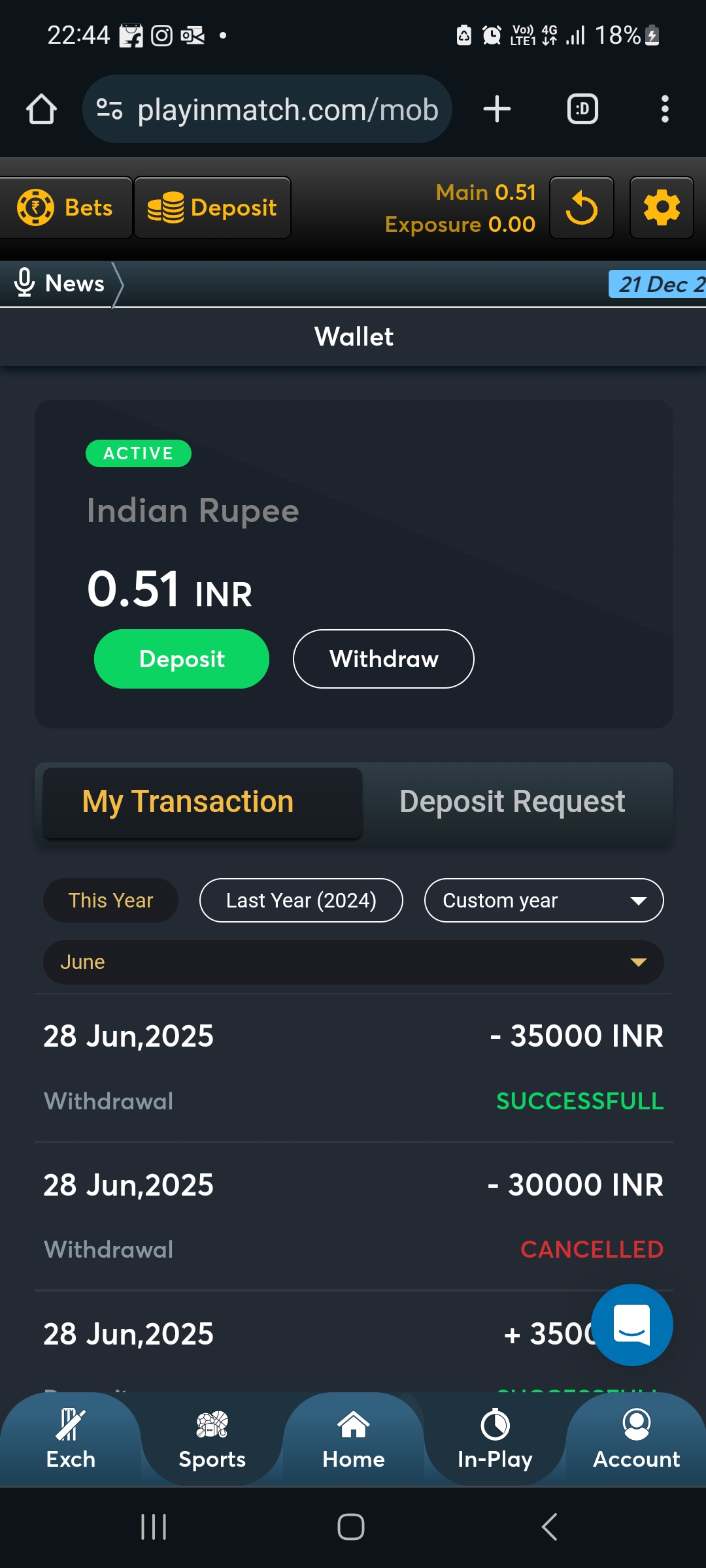706x1568 pixels.
Task: Open the Home tab in bottom navigation
Action: 353,1441
